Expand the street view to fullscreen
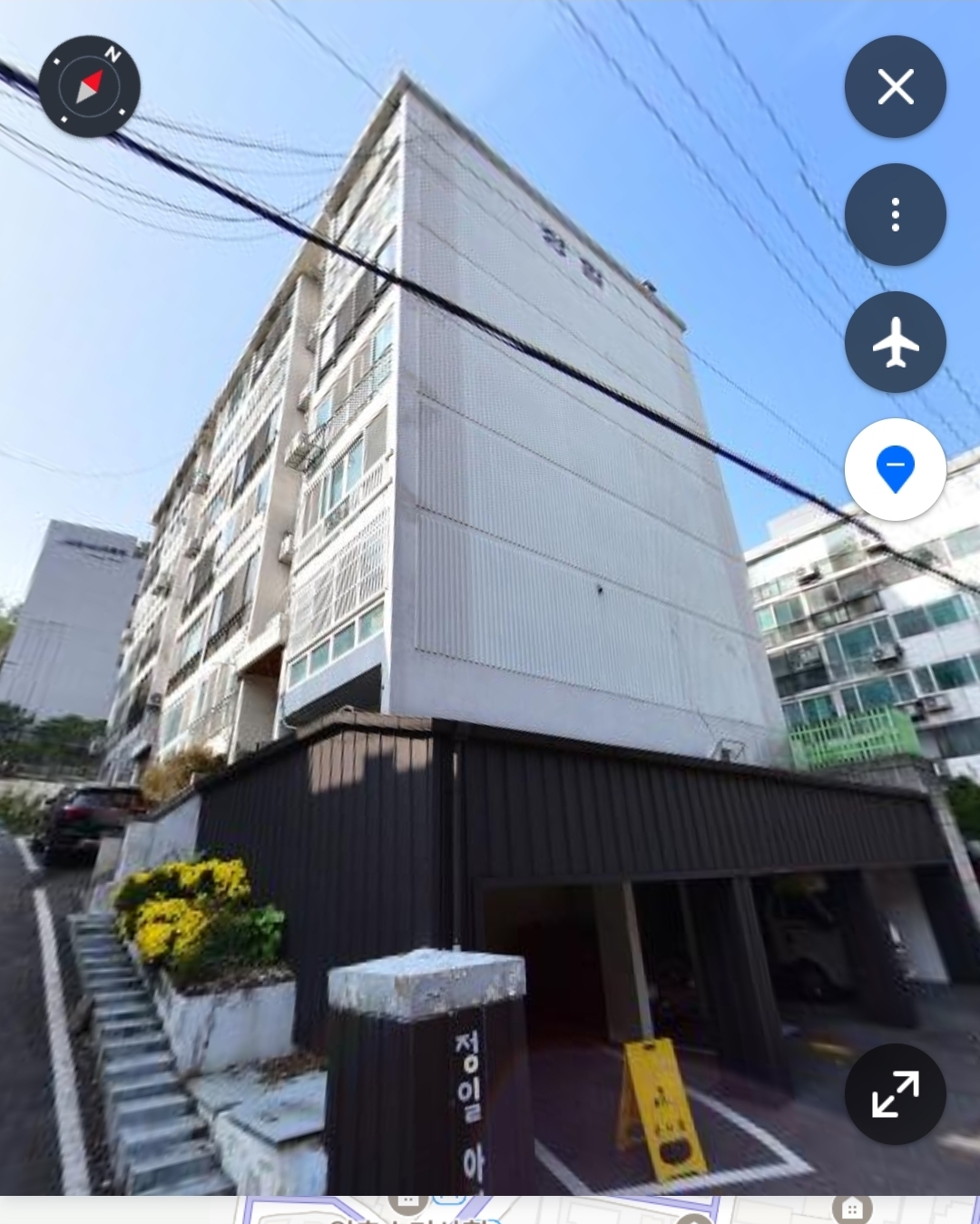 point(895,1093)
